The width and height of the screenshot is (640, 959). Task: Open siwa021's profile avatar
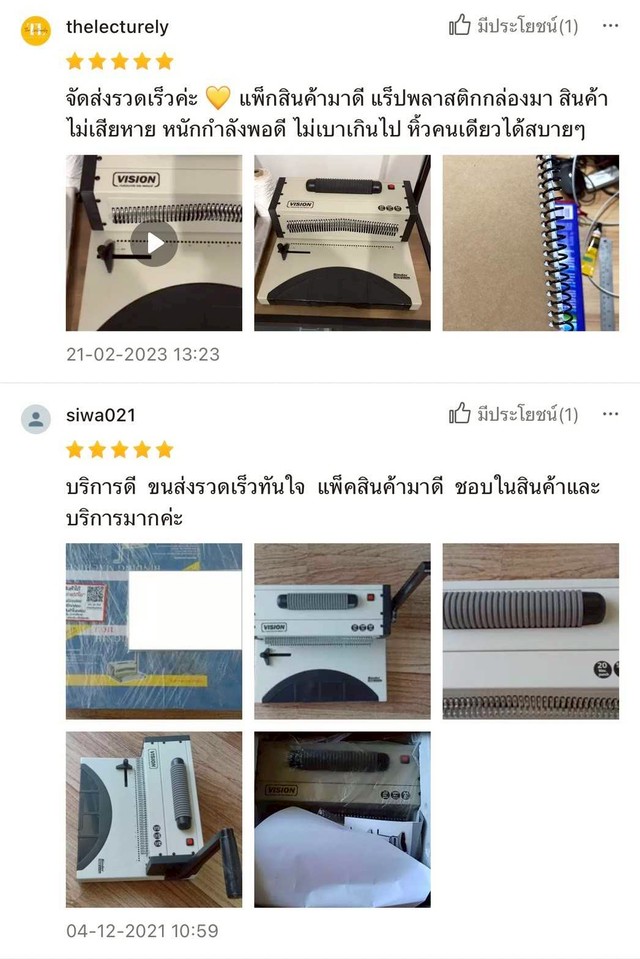pyautogui.click(x=36, y=418)
